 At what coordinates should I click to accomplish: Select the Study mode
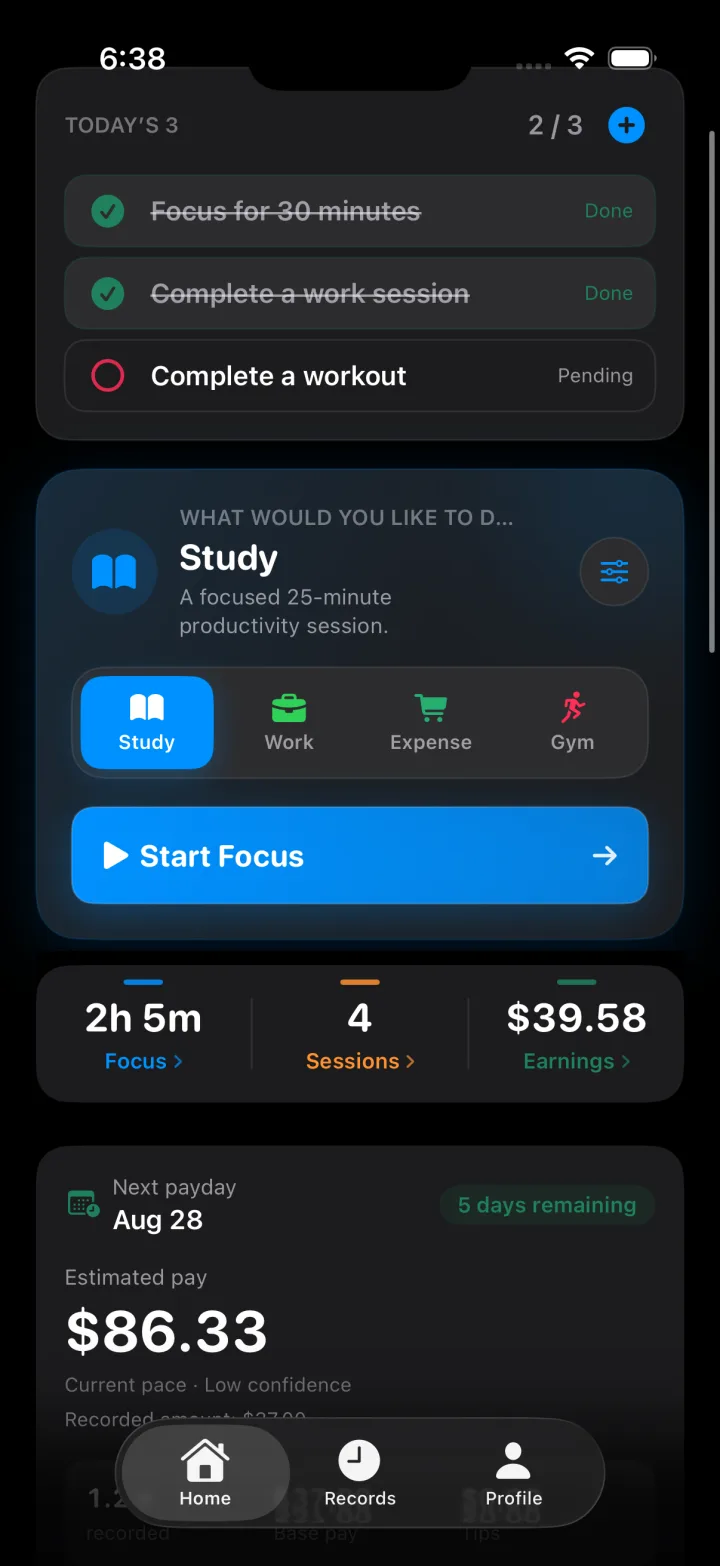click(147, 723)
